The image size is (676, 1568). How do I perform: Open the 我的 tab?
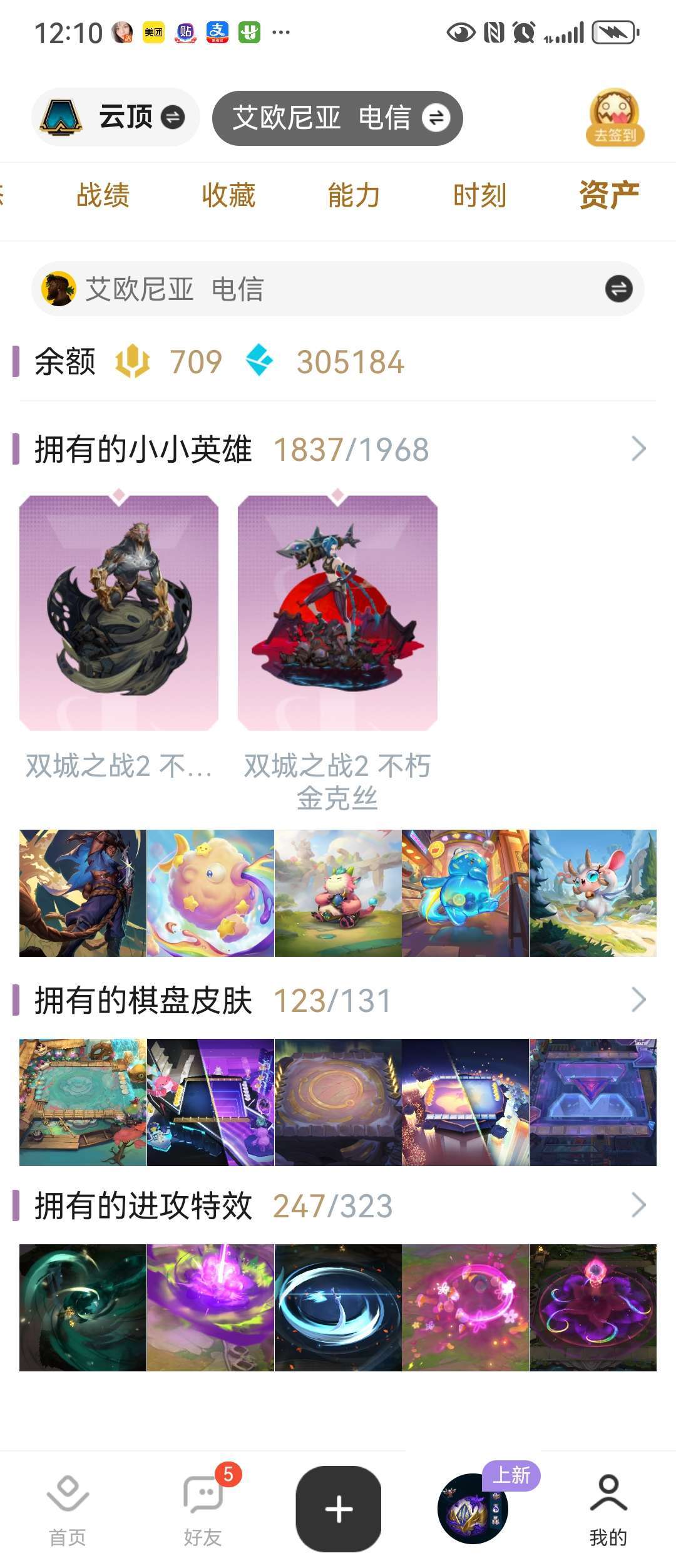coord(608,1510)
